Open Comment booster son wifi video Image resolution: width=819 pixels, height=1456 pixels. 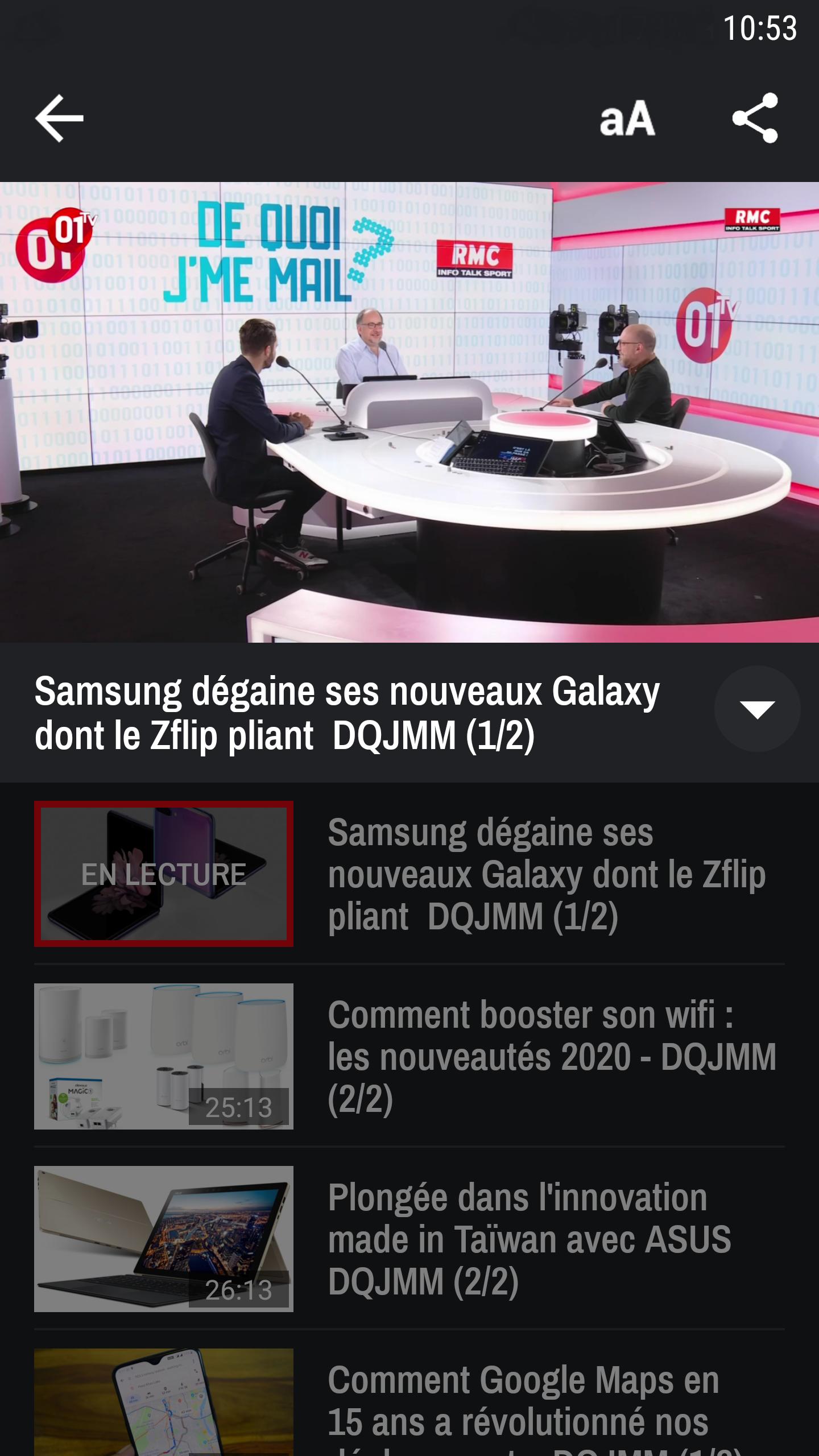tap(409, 1056)
